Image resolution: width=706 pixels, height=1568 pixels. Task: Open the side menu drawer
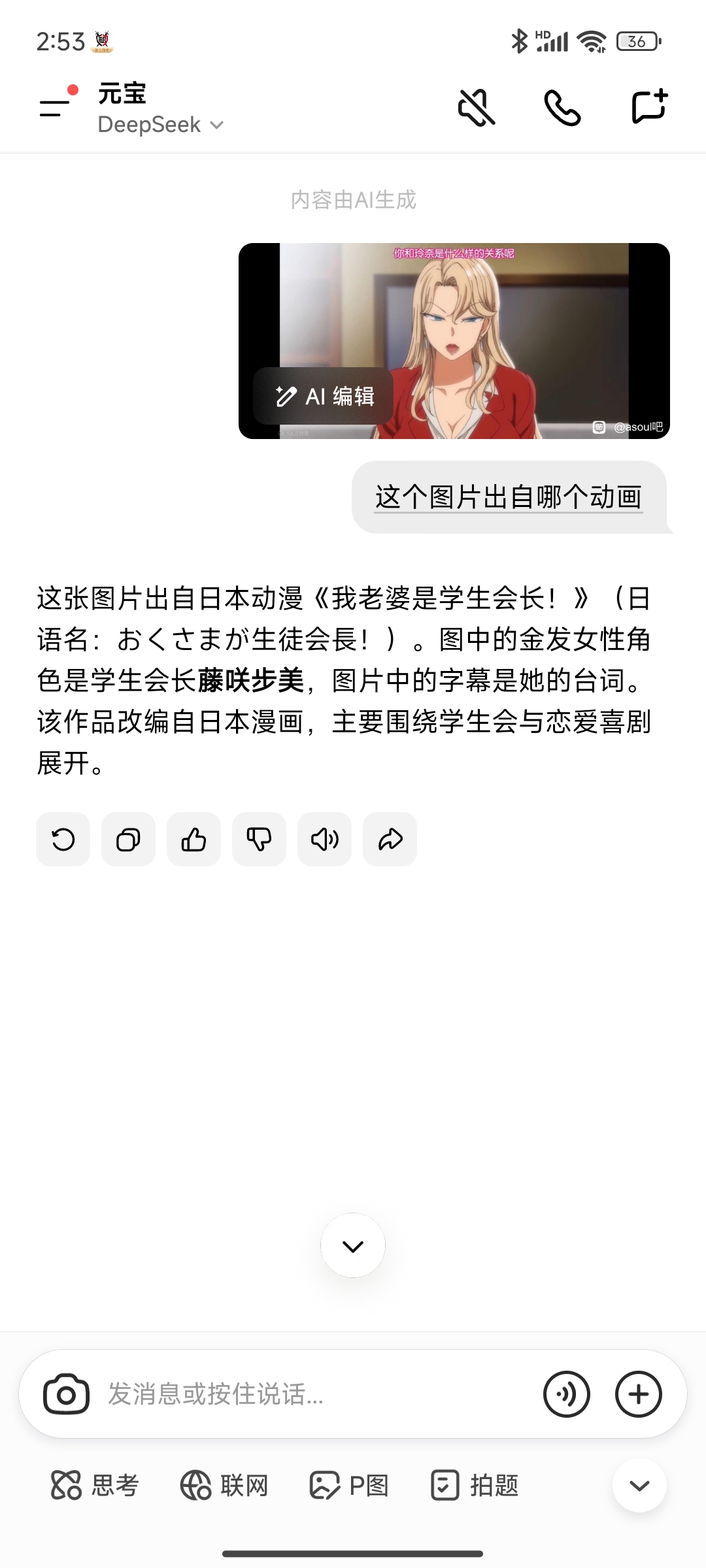pos(55,106)
